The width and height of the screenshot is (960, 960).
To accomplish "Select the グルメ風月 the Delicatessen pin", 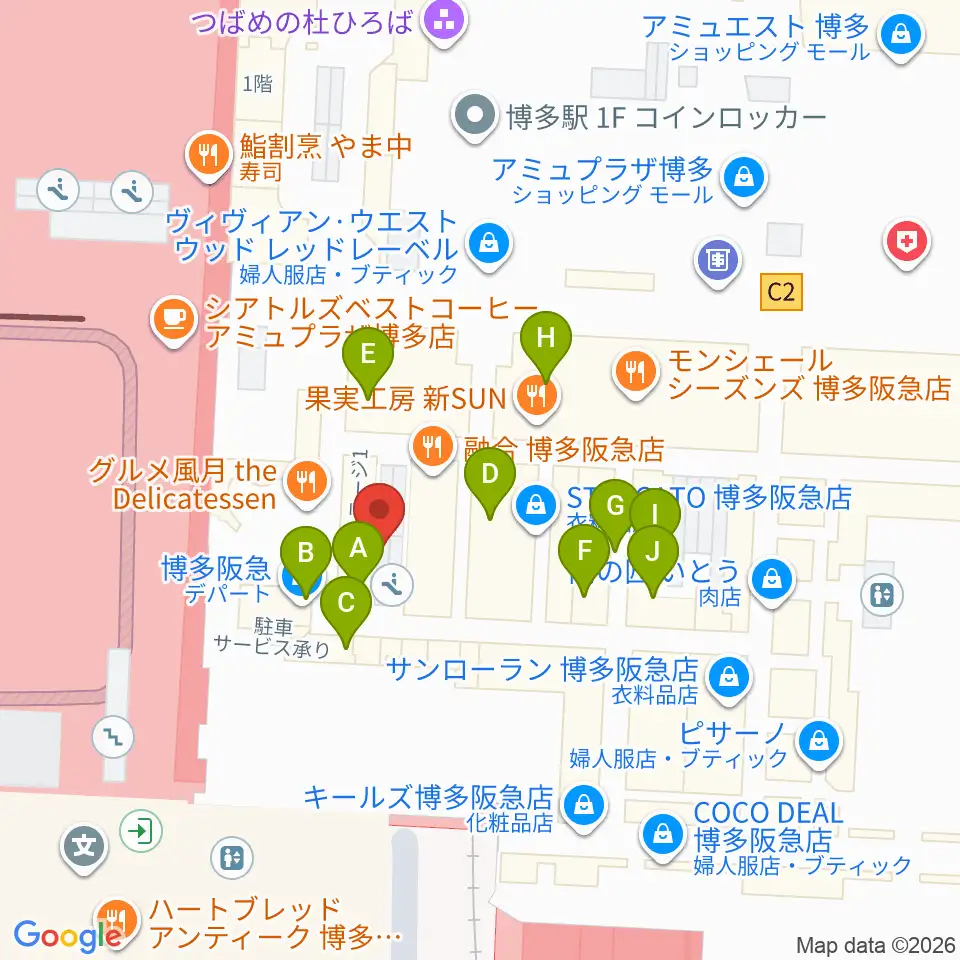I will click(307, 484).
